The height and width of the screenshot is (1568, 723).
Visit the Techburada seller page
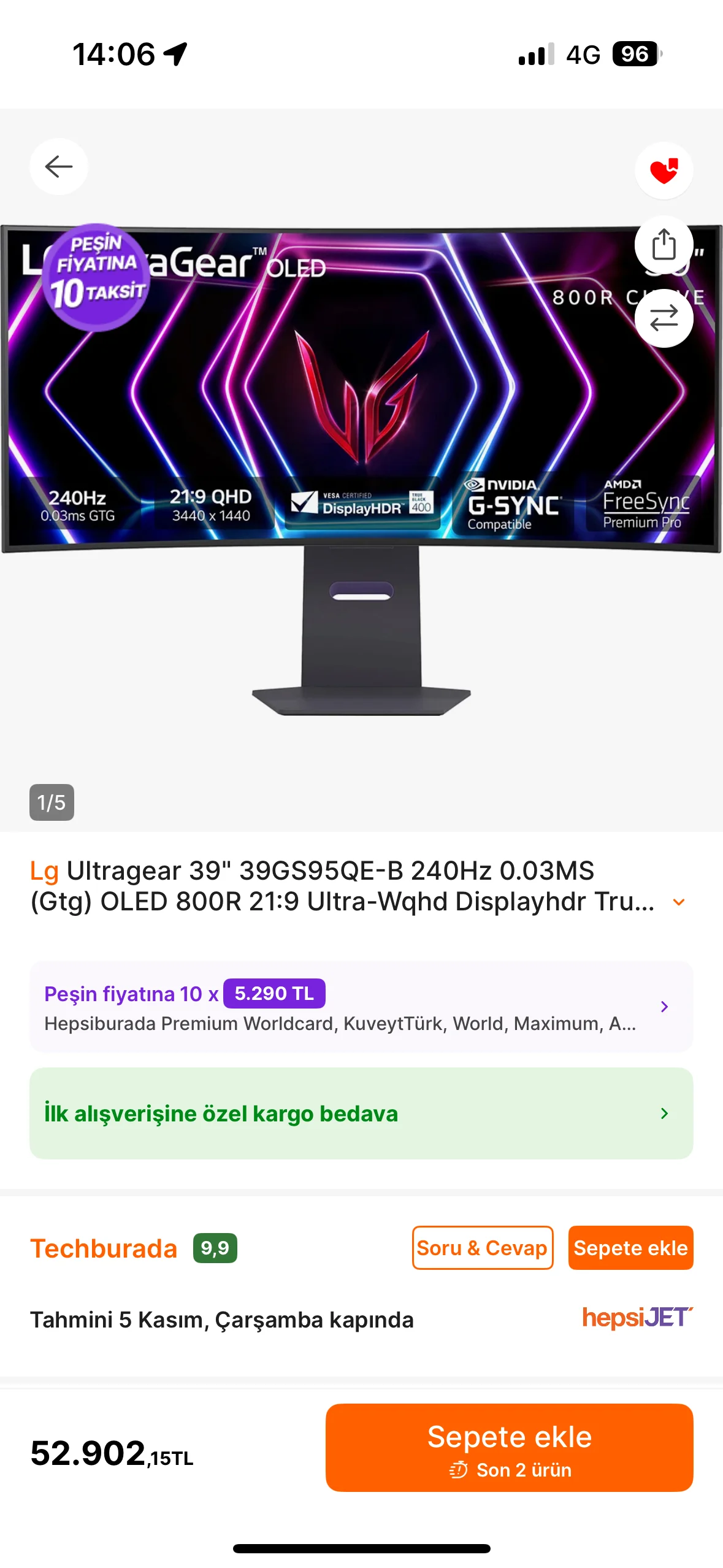[x=104, y=1248]
